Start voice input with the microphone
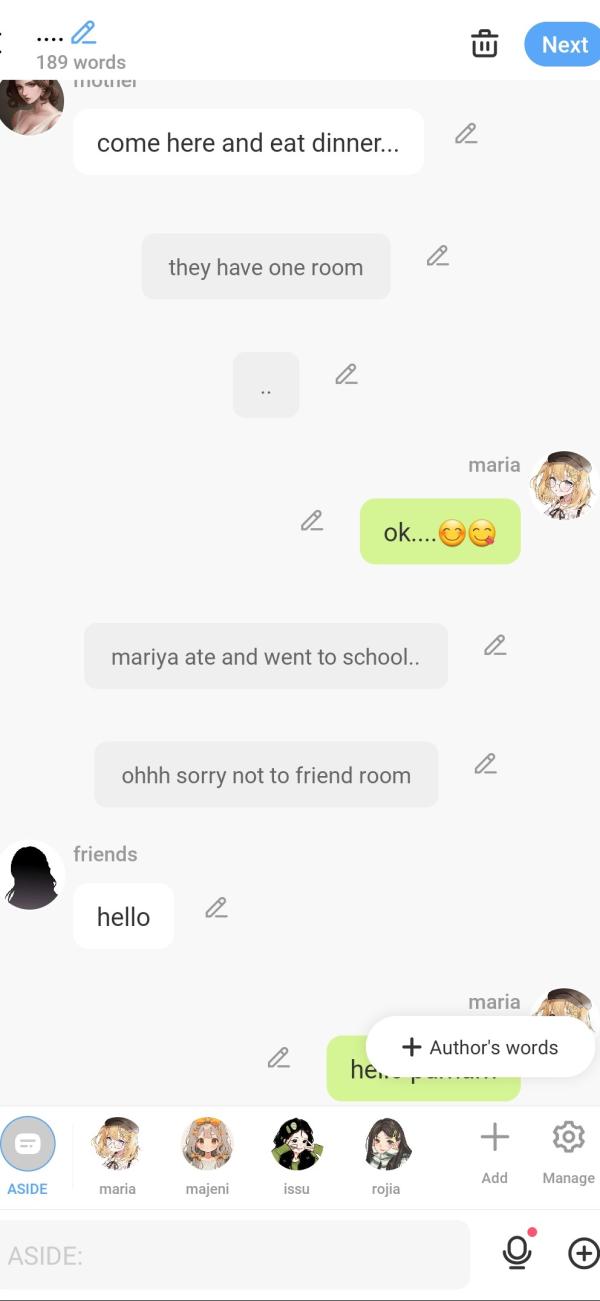 point(517,1252)
